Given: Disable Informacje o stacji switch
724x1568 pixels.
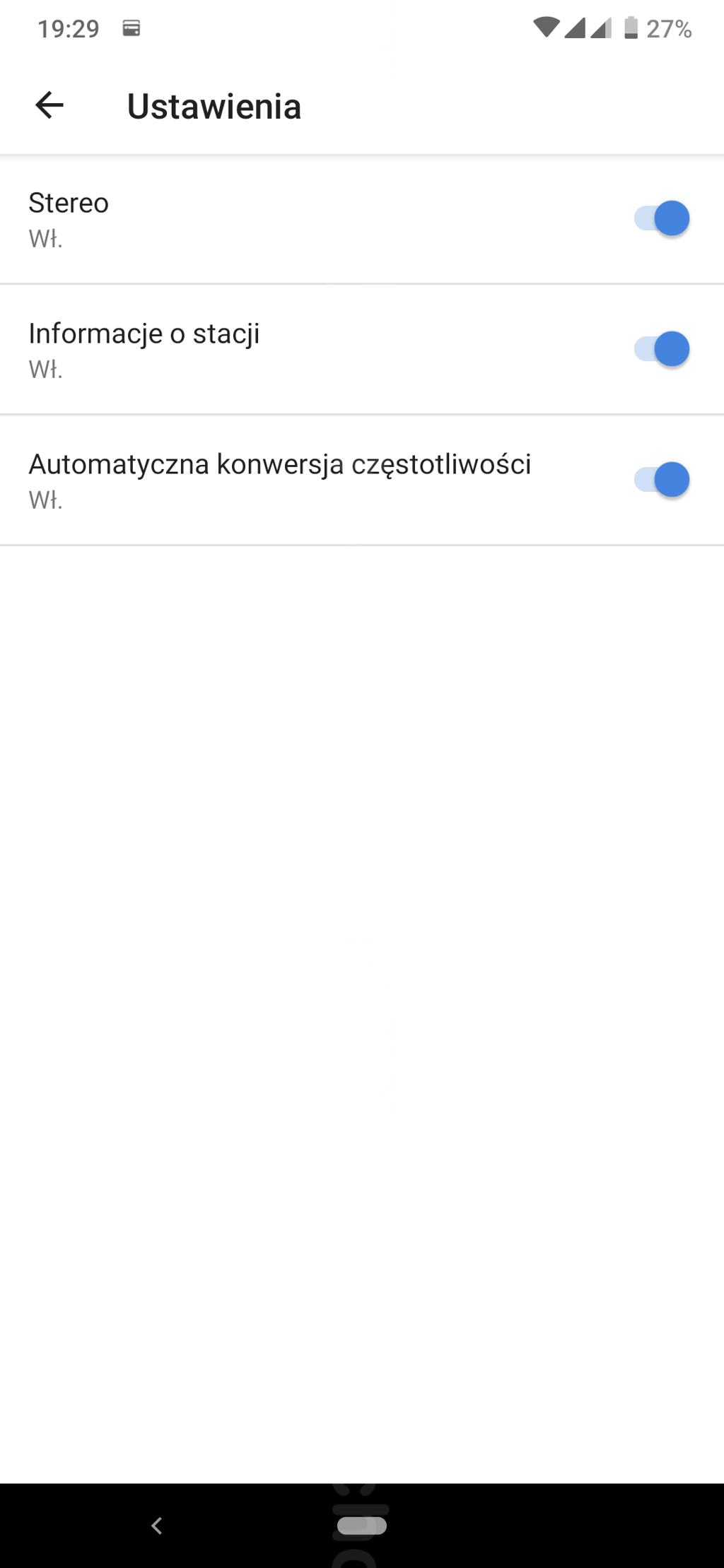Looking at the screenshot, I should click(x=662, y=349).
